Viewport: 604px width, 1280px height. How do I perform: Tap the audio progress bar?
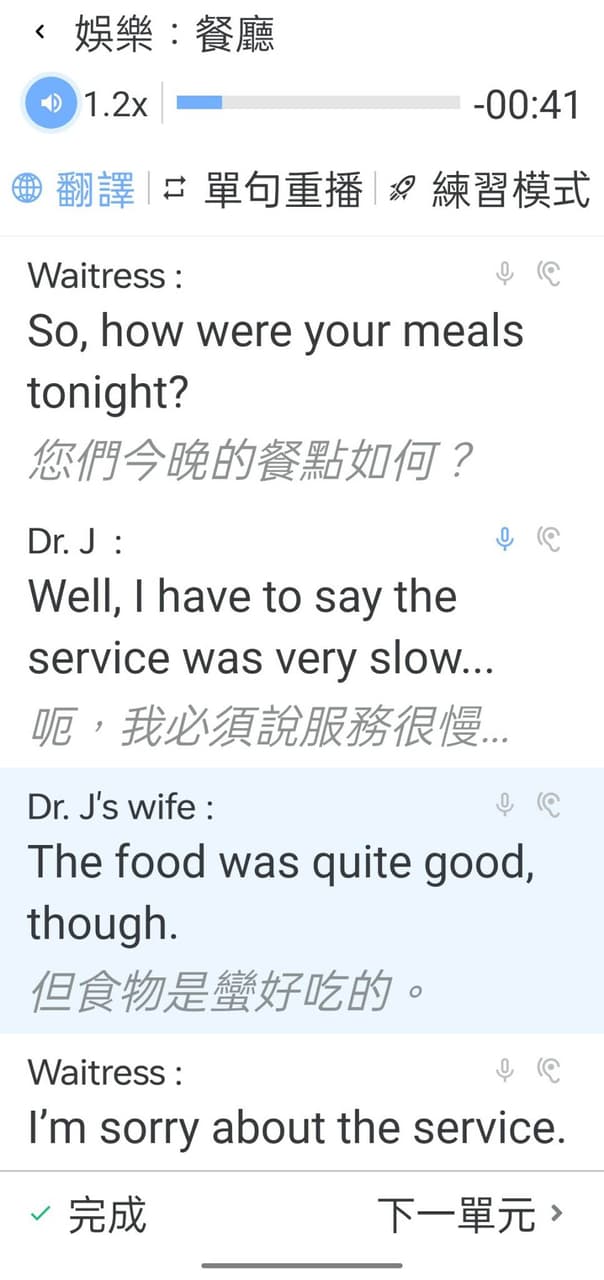pyautogui.click(x=318, y=102)
